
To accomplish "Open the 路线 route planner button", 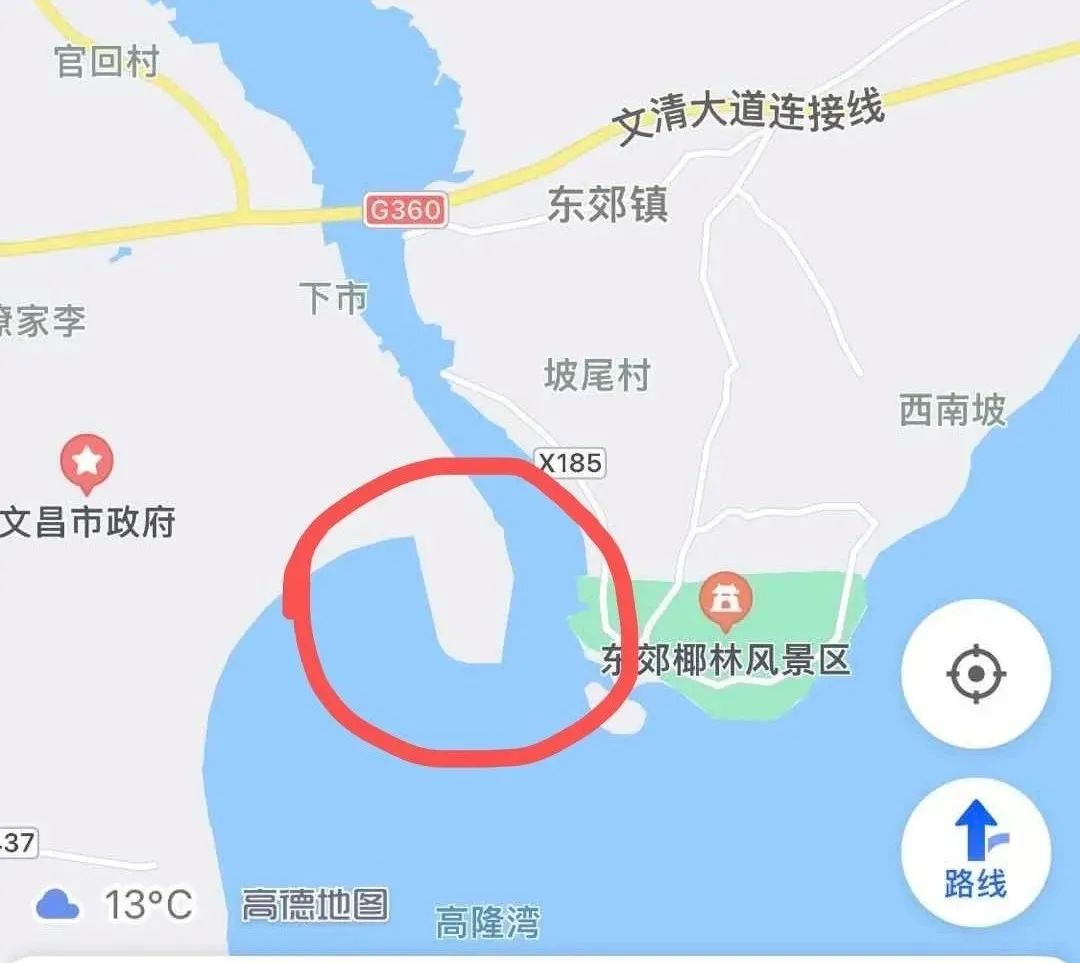I will tap(975, 851).
